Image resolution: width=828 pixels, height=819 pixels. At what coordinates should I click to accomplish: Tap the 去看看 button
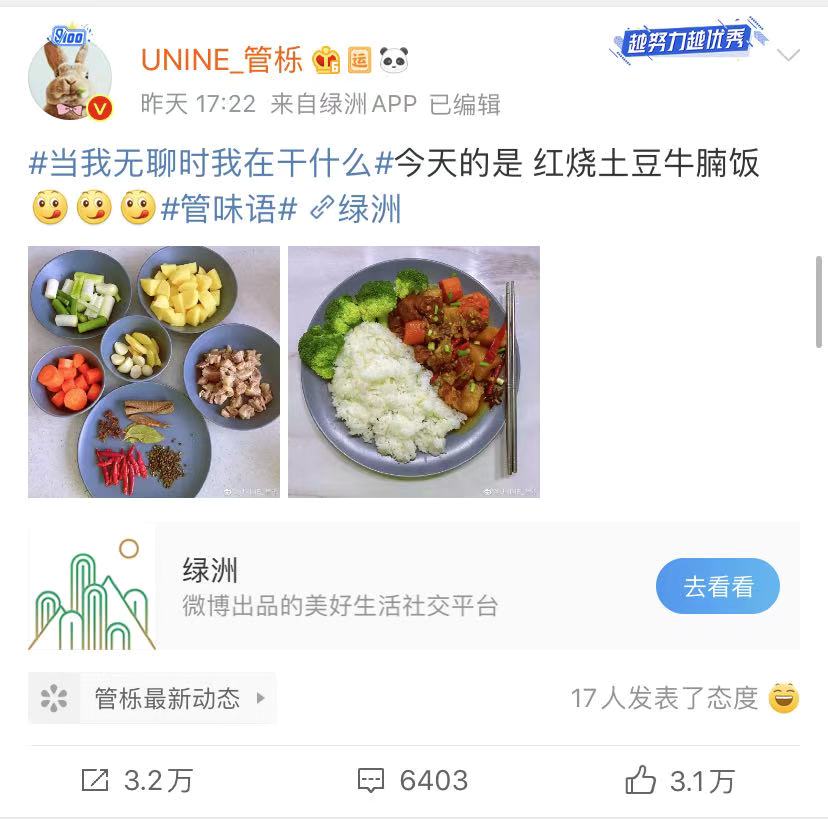[x=717, y=587]
